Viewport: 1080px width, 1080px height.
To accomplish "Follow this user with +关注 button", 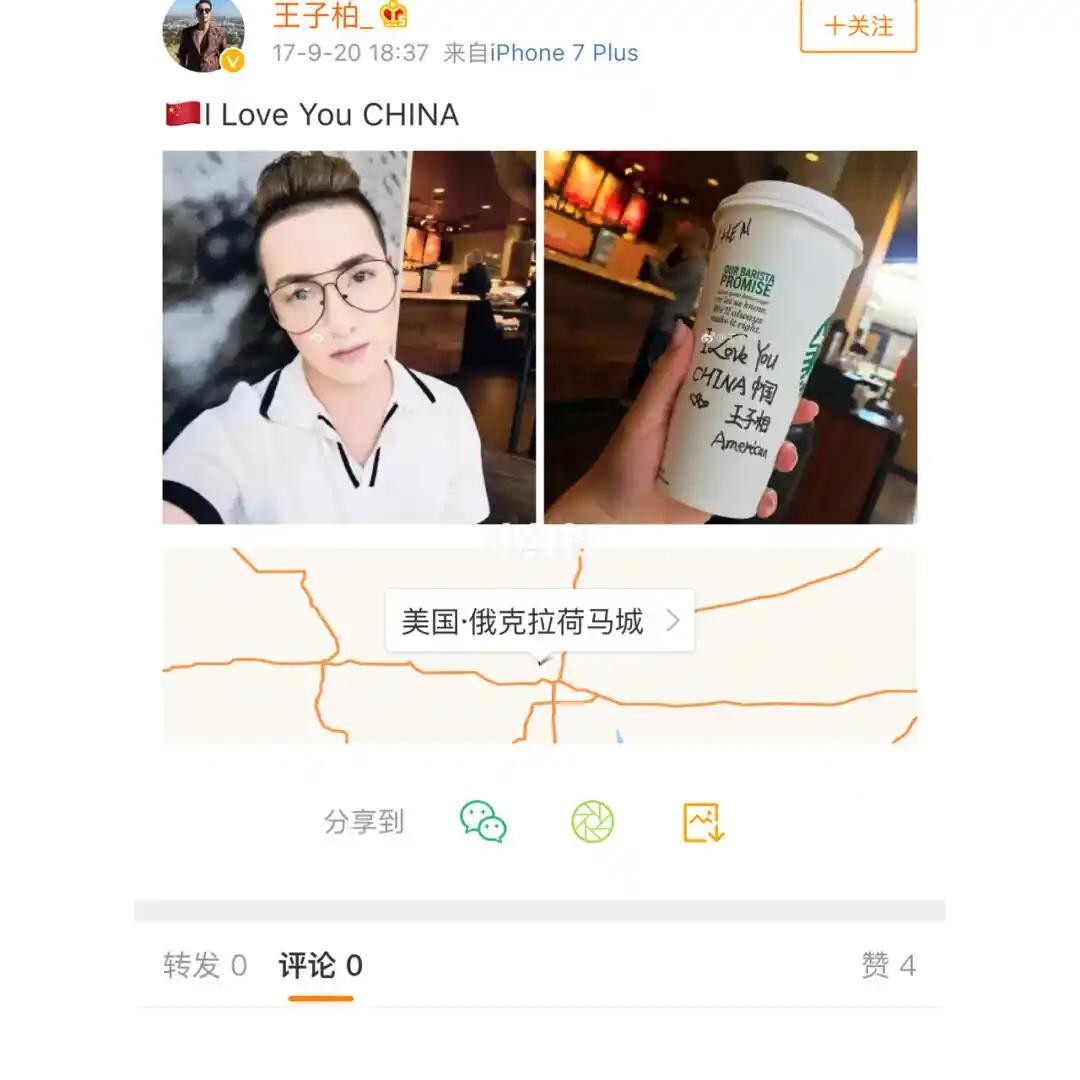I will 858,27.
